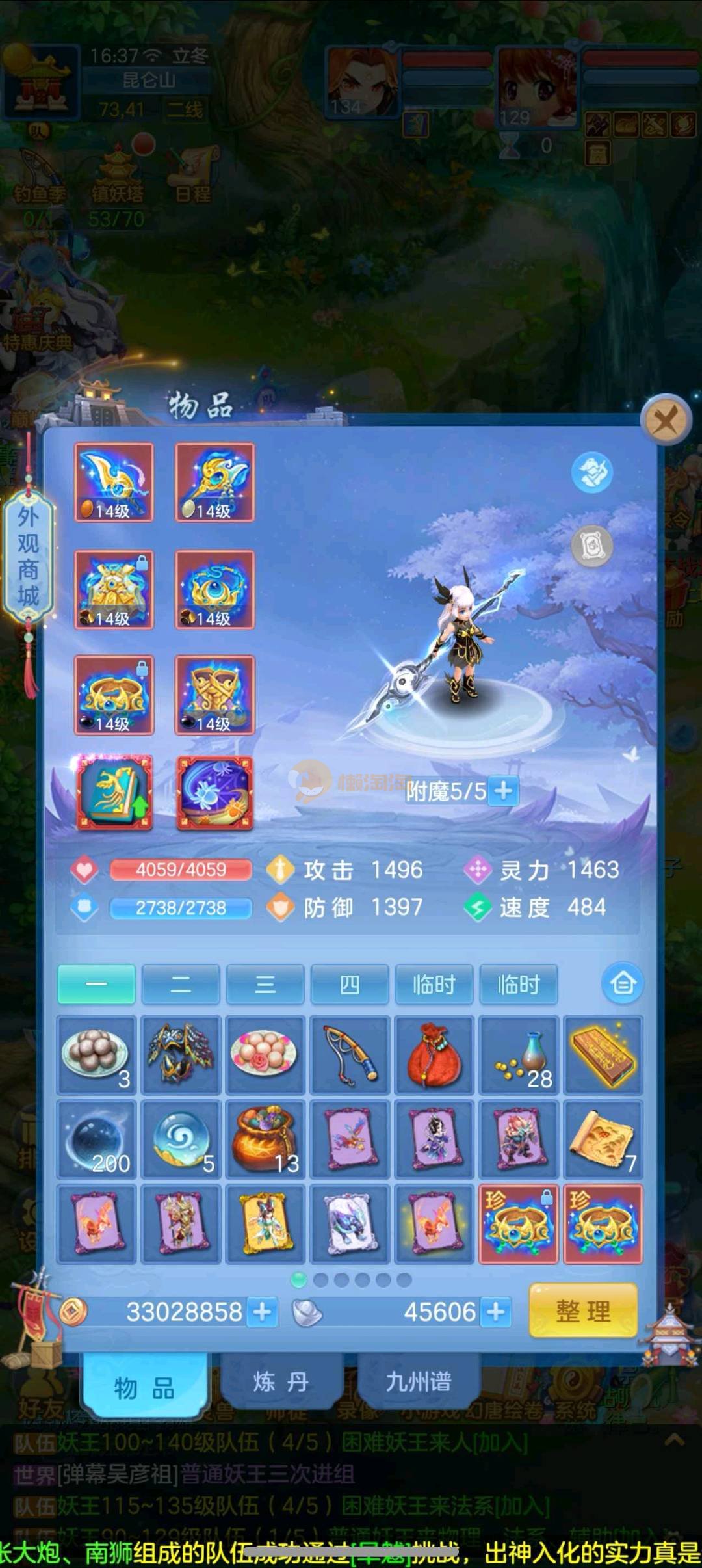The width and height of the screenshot is (702, 1568).
Task: Select bag page 二
Action: click(x=181, y=984)
